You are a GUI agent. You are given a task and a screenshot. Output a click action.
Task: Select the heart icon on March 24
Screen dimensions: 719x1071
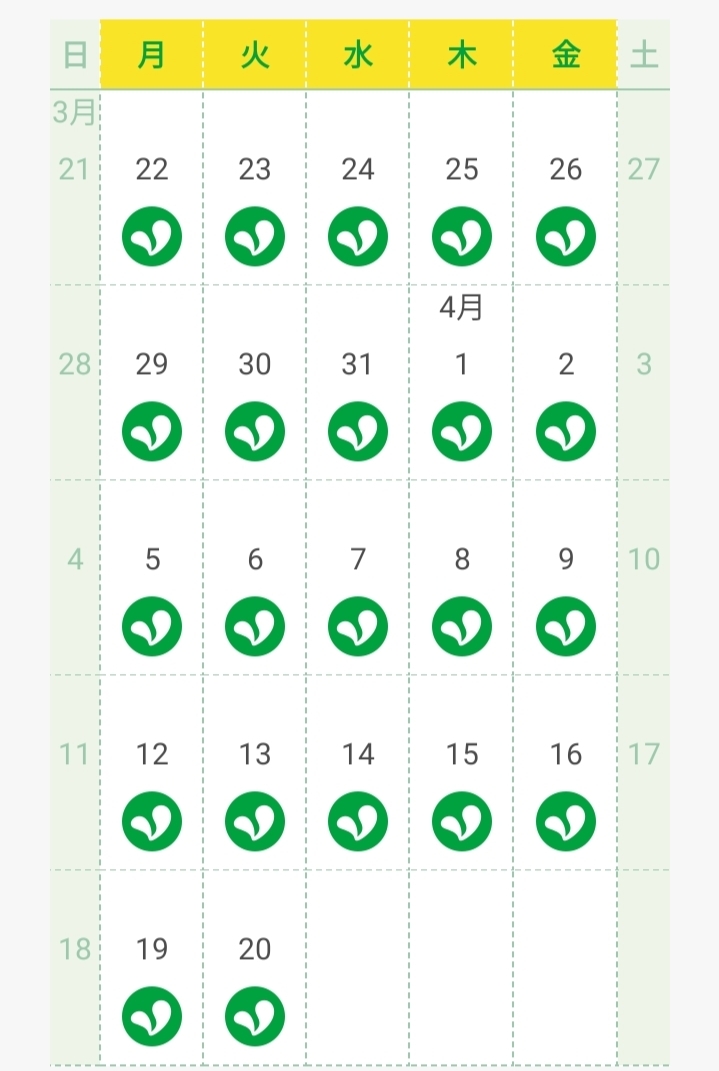358,236
